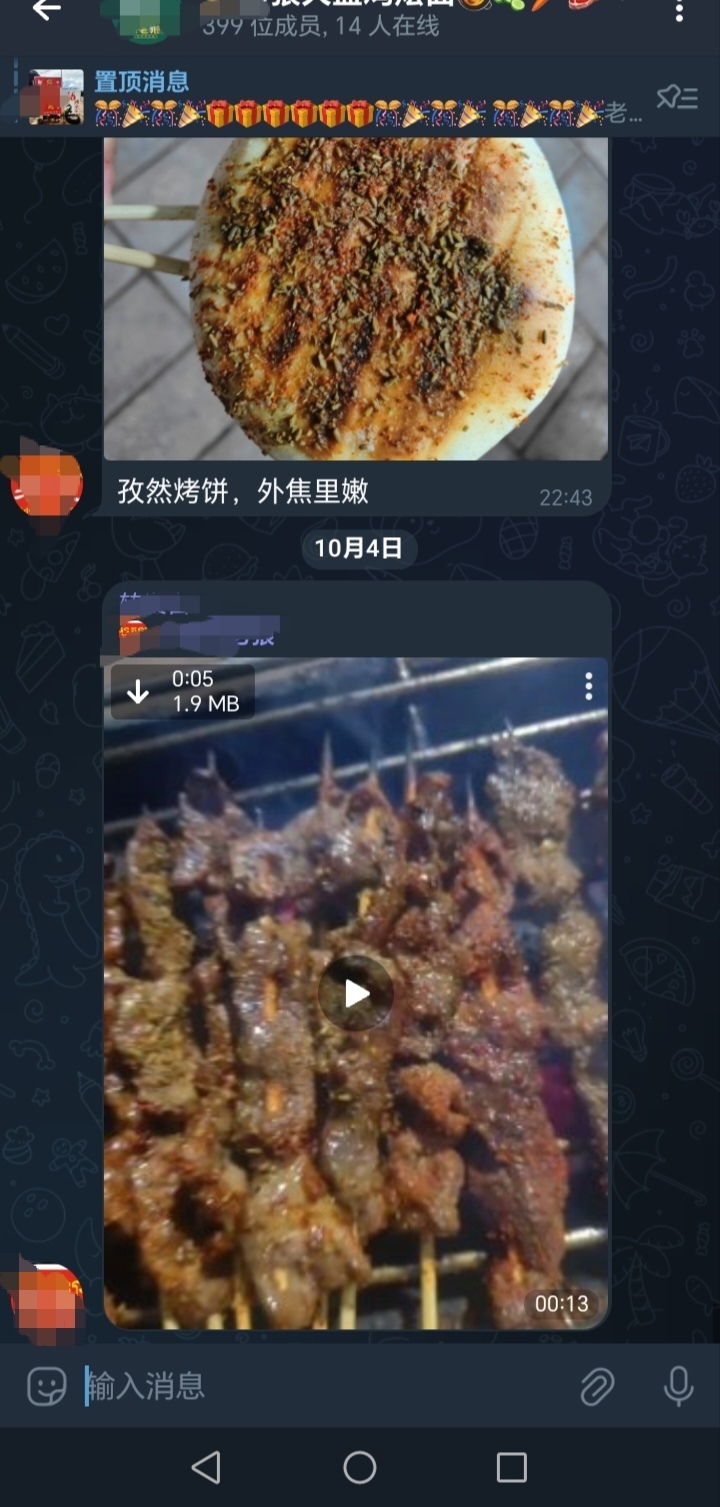The image size is (720, 1507).
Task: Open the group chat overflow menu
Action: point(679,12)
